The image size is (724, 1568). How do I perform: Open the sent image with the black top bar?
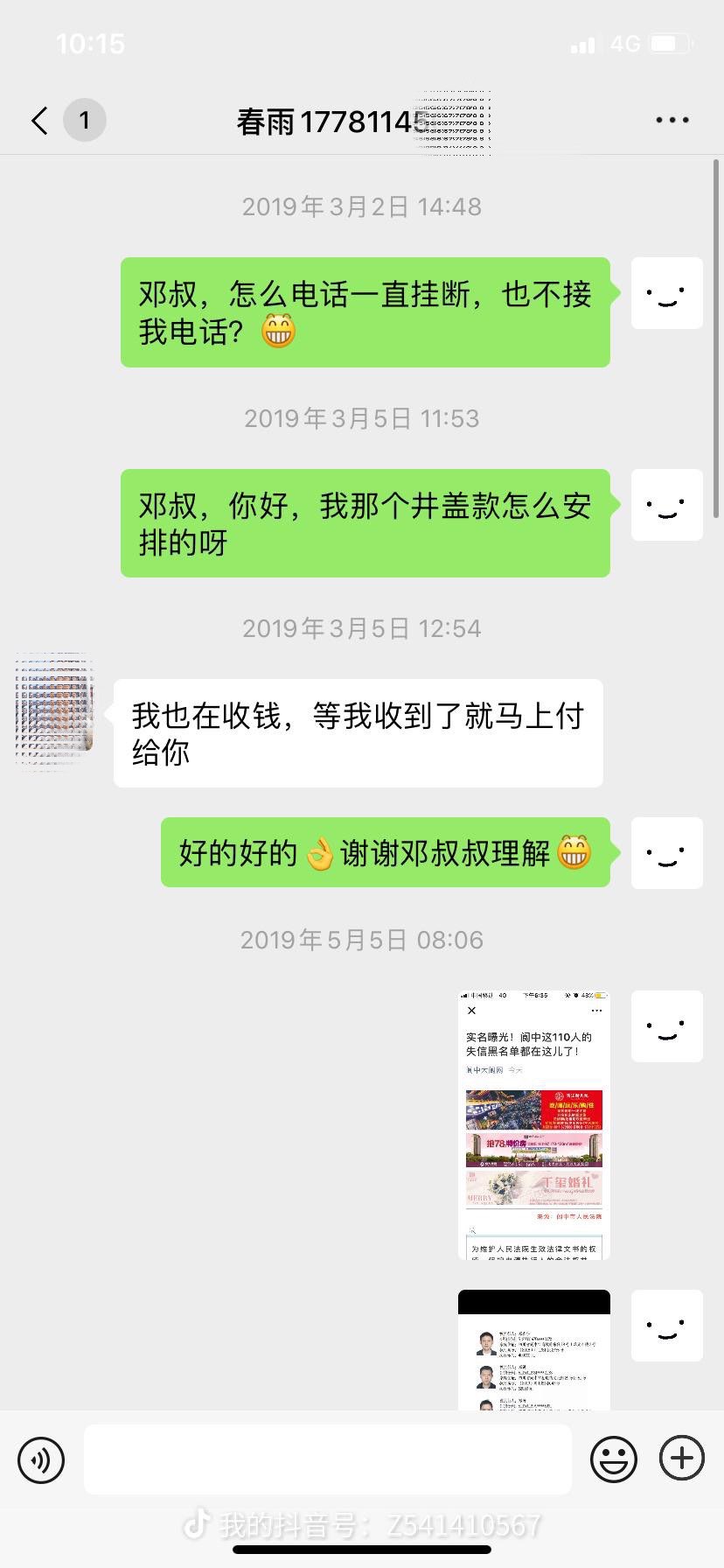(533, 1349)
